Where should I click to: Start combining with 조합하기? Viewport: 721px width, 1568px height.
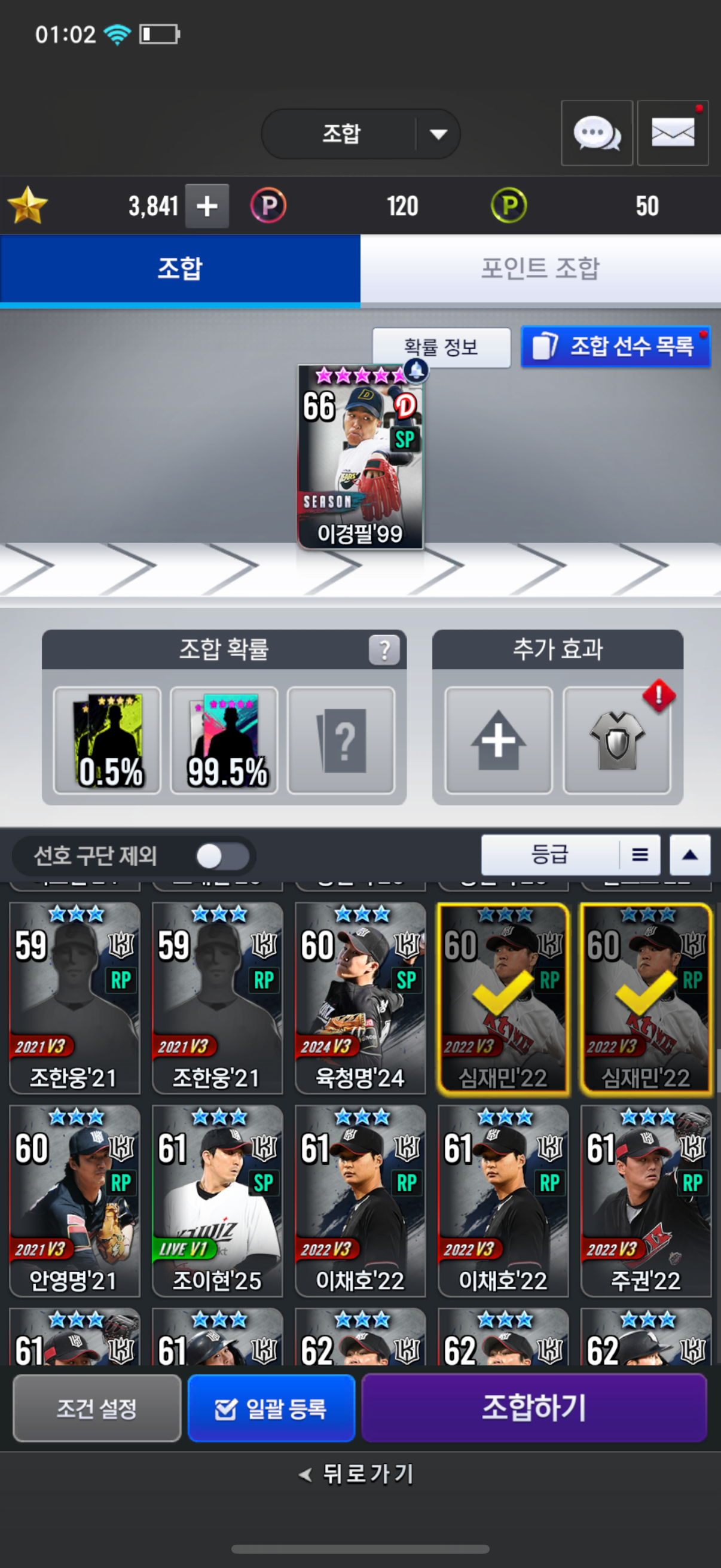534,1407
